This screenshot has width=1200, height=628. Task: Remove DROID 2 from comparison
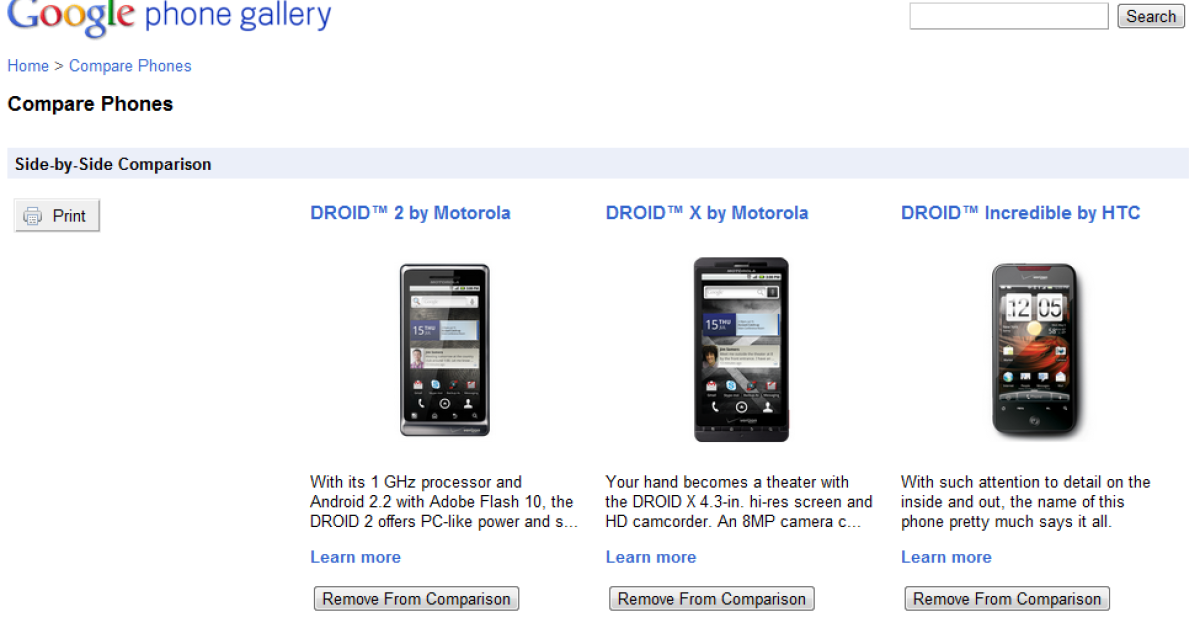click(416, 599)
